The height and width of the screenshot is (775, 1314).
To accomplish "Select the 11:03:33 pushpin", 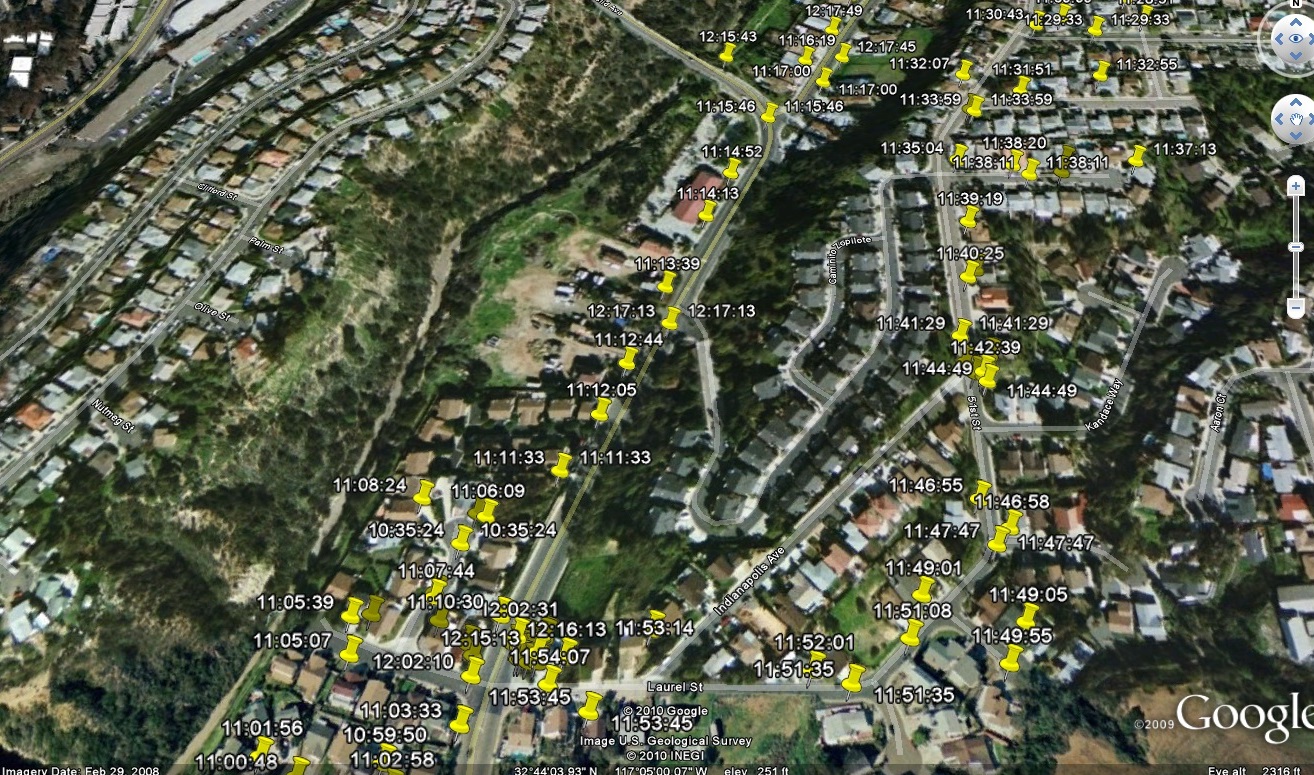I will (461, 718).
